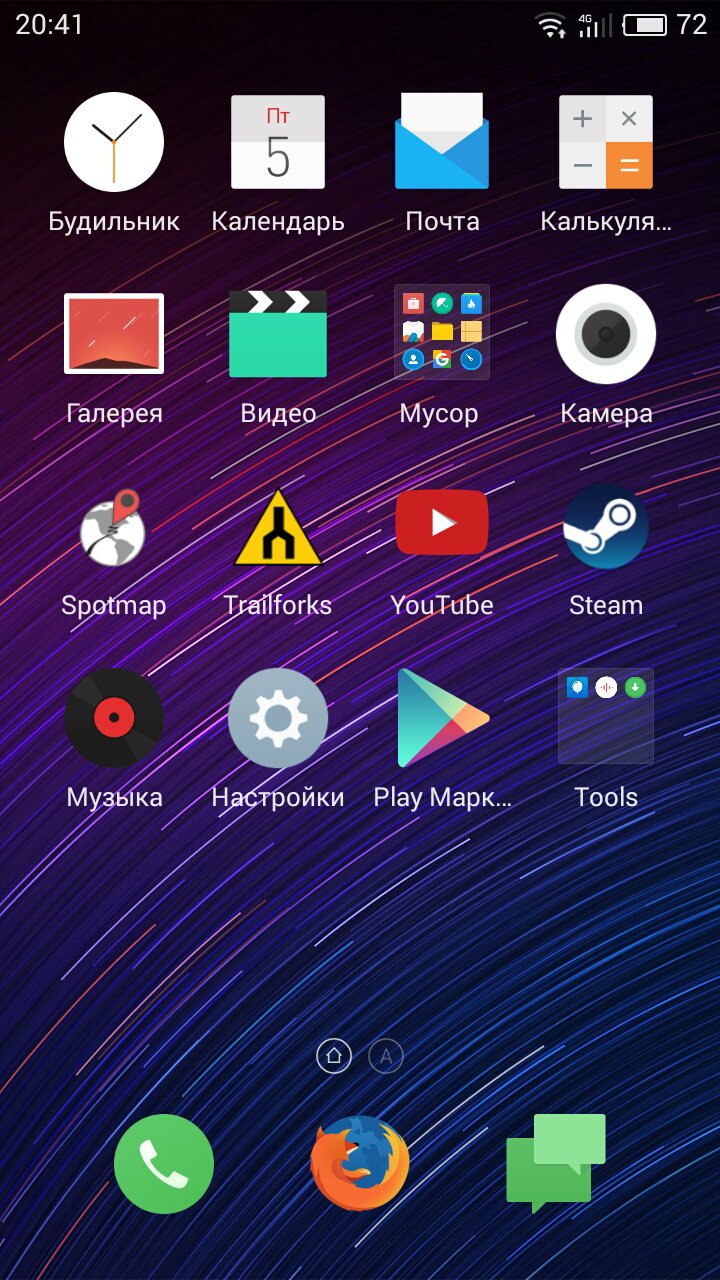Launch the Steam app
The width and height of the screenshot is (720, 1280).
[x=606, y=526]
